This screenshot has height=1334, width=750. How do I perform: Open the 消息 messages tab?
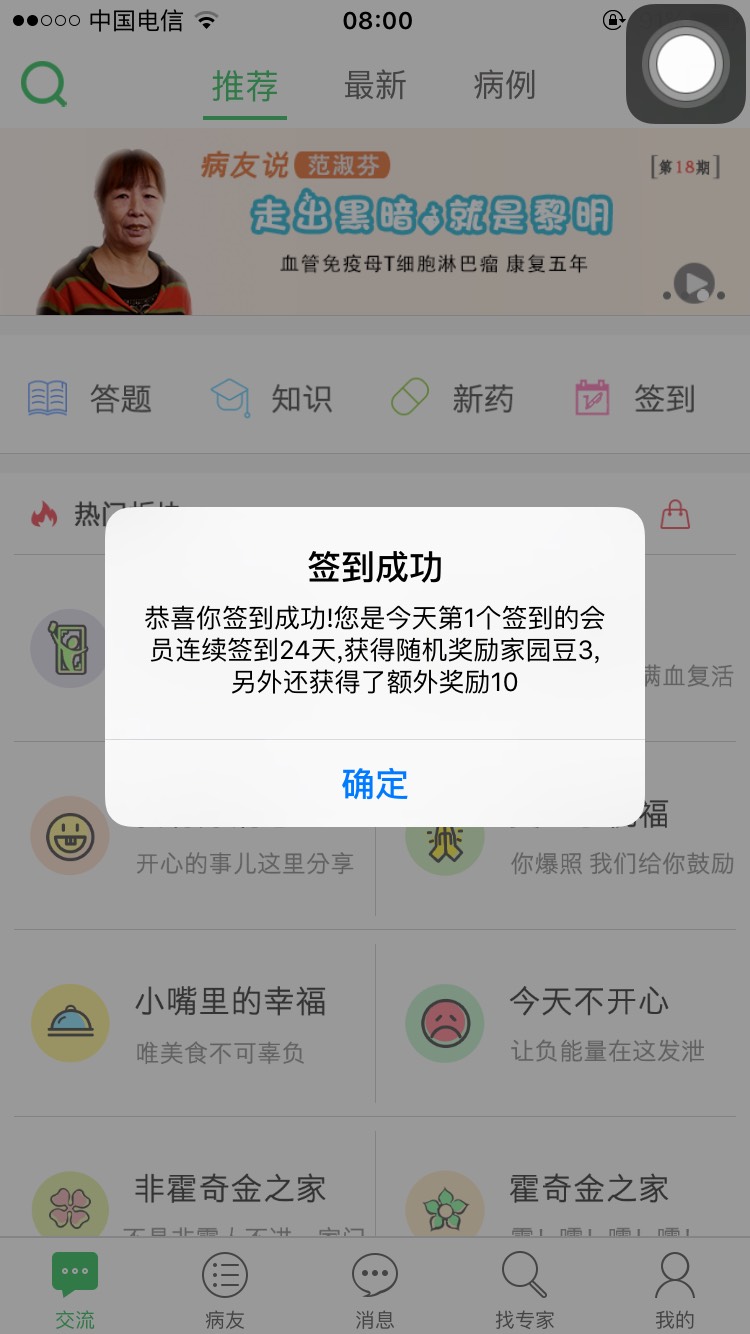(375, 1290)
